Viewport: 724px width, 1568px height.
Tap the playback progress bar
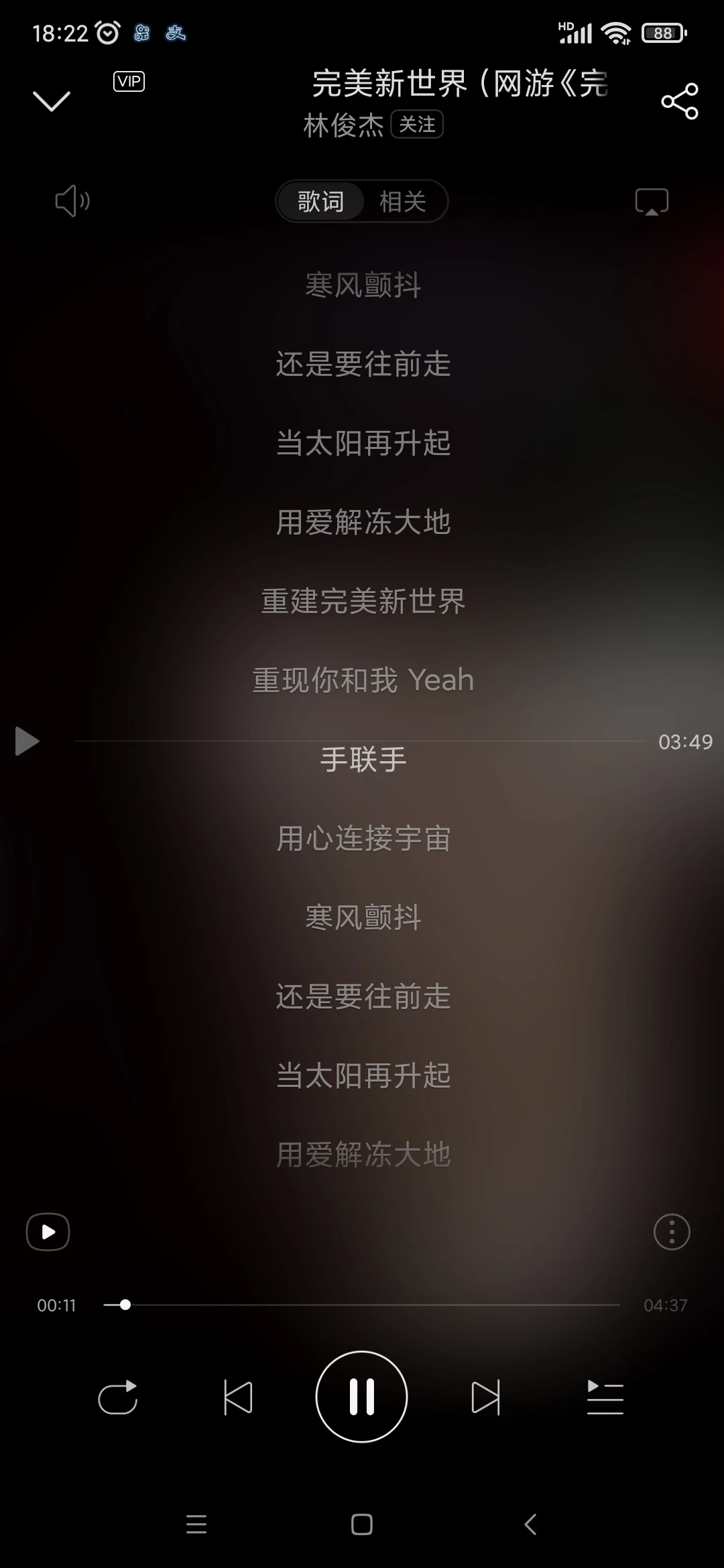point(362,1305)
